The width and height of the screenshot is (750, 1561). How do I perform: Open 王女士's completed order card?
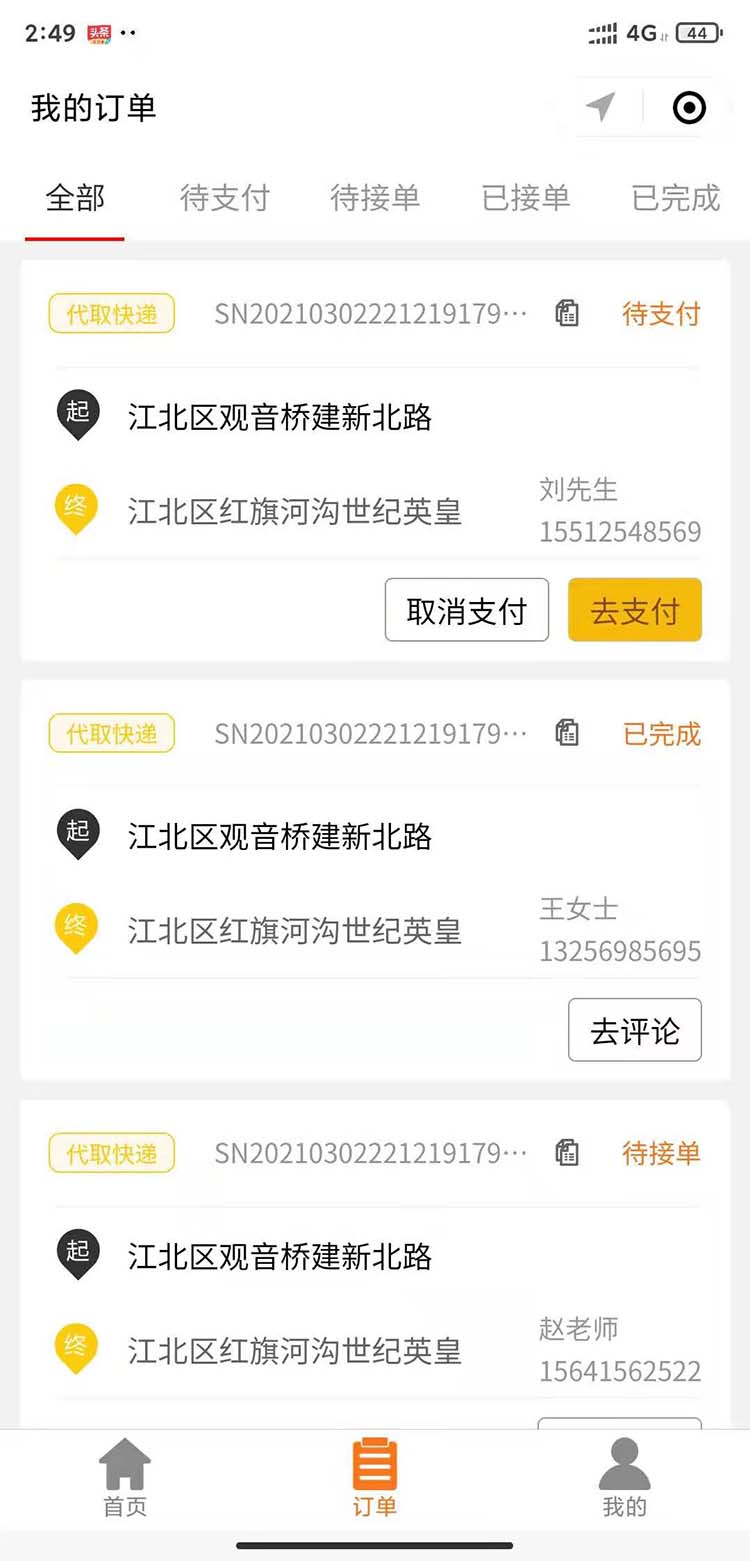pyautogui.click(x=300, y=880)
